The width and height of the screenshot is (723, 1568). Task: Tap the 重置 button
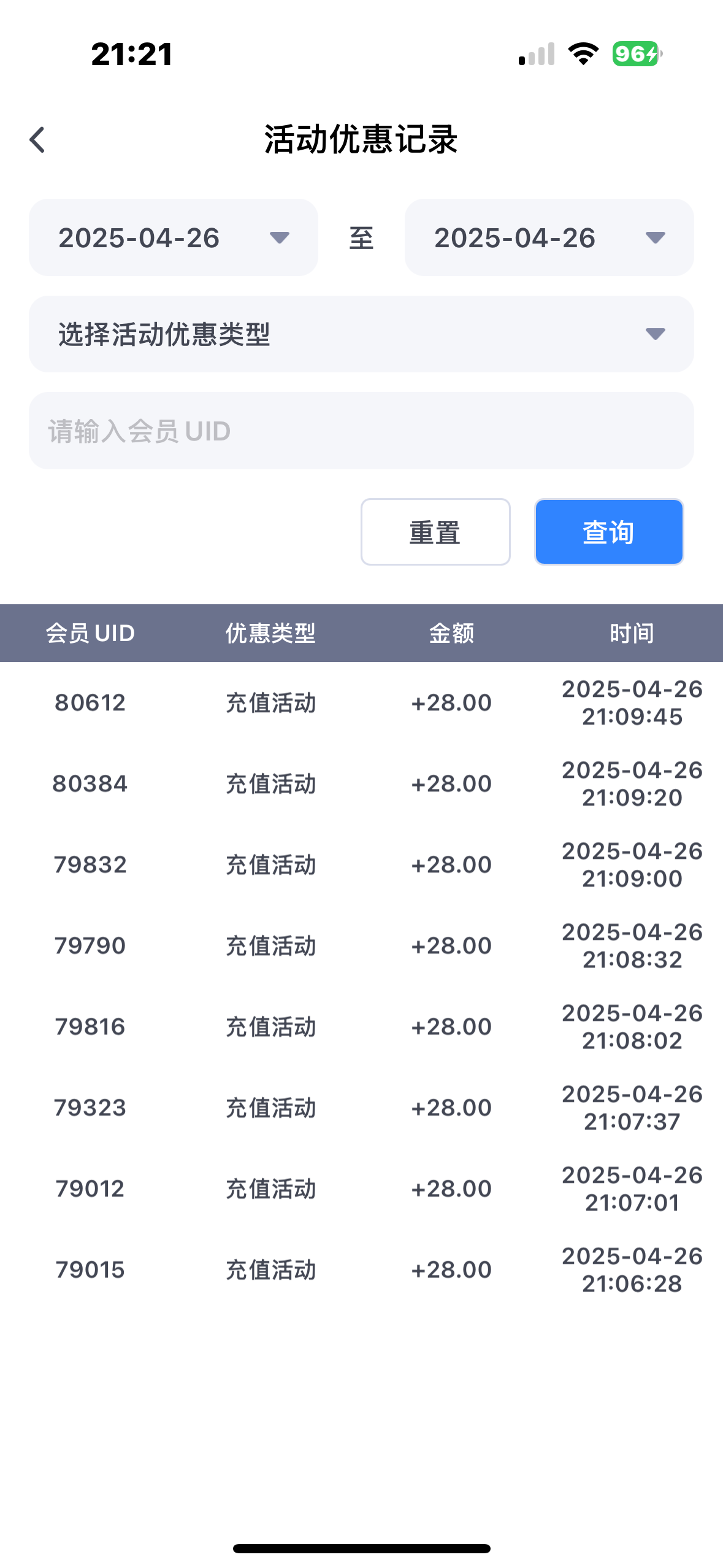point(435,532)
